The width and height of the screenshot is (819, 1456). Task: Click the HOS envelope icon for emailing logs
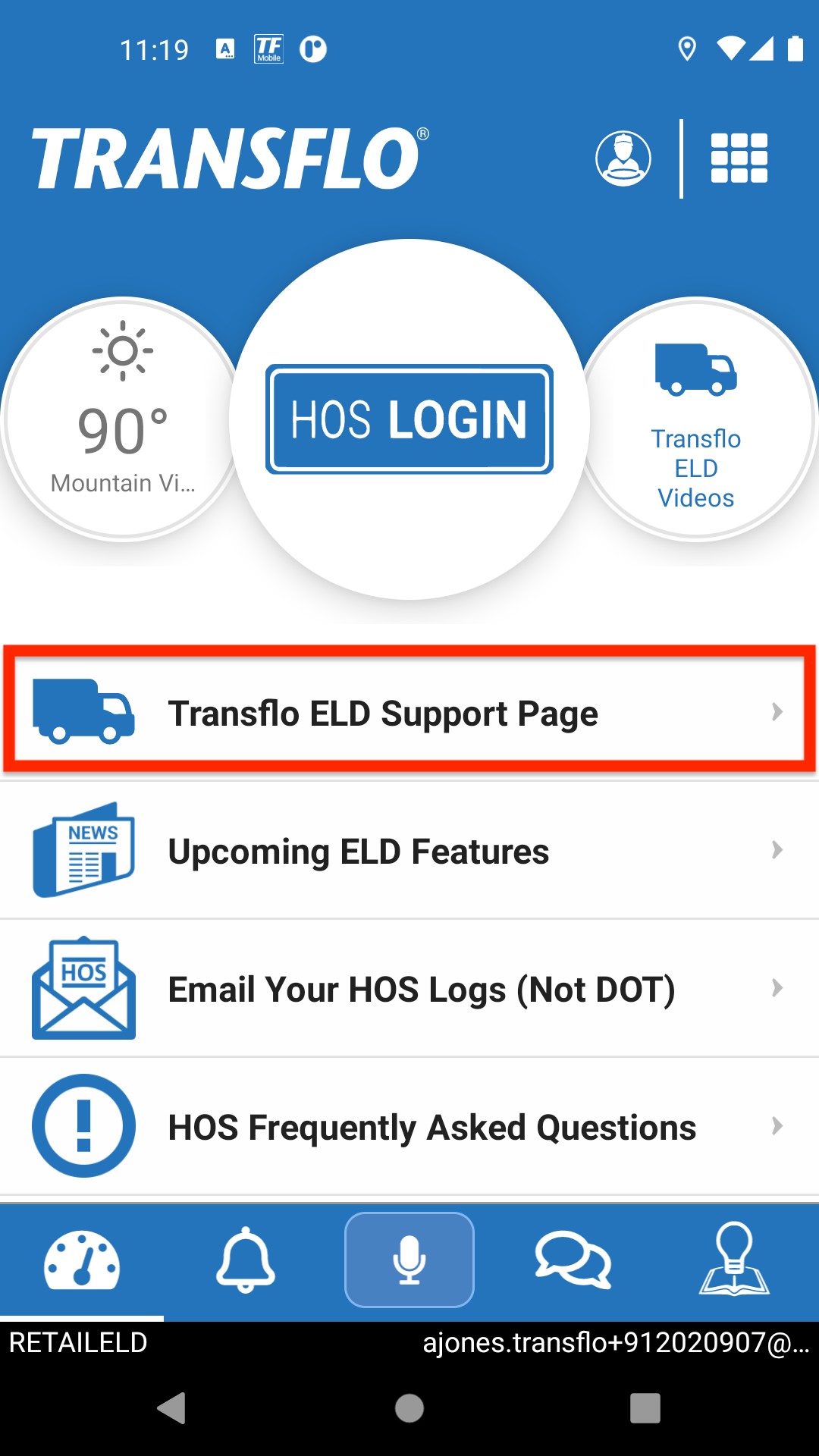click(x=82, y=987)
